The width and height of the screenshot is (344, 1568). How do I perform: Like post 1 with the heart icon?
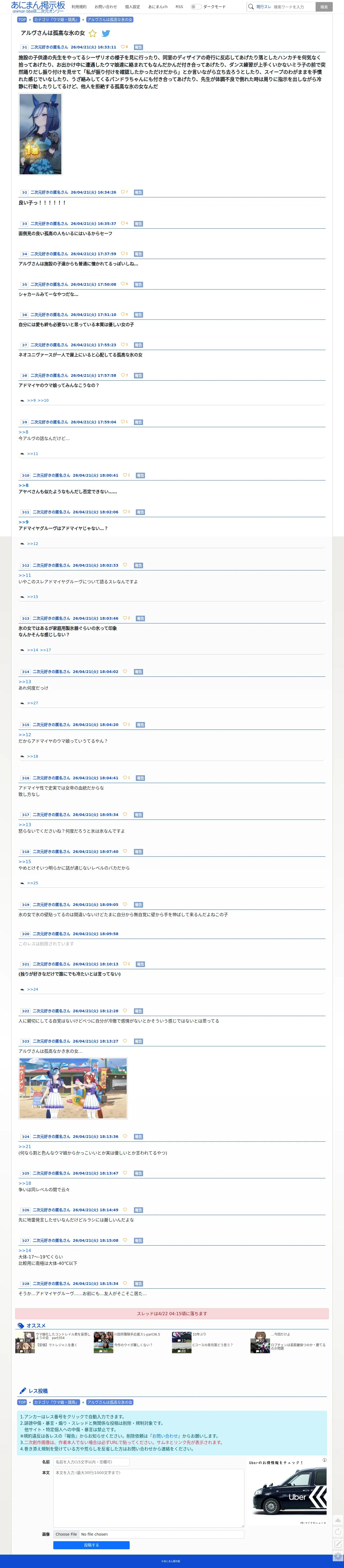coord(123,47)
